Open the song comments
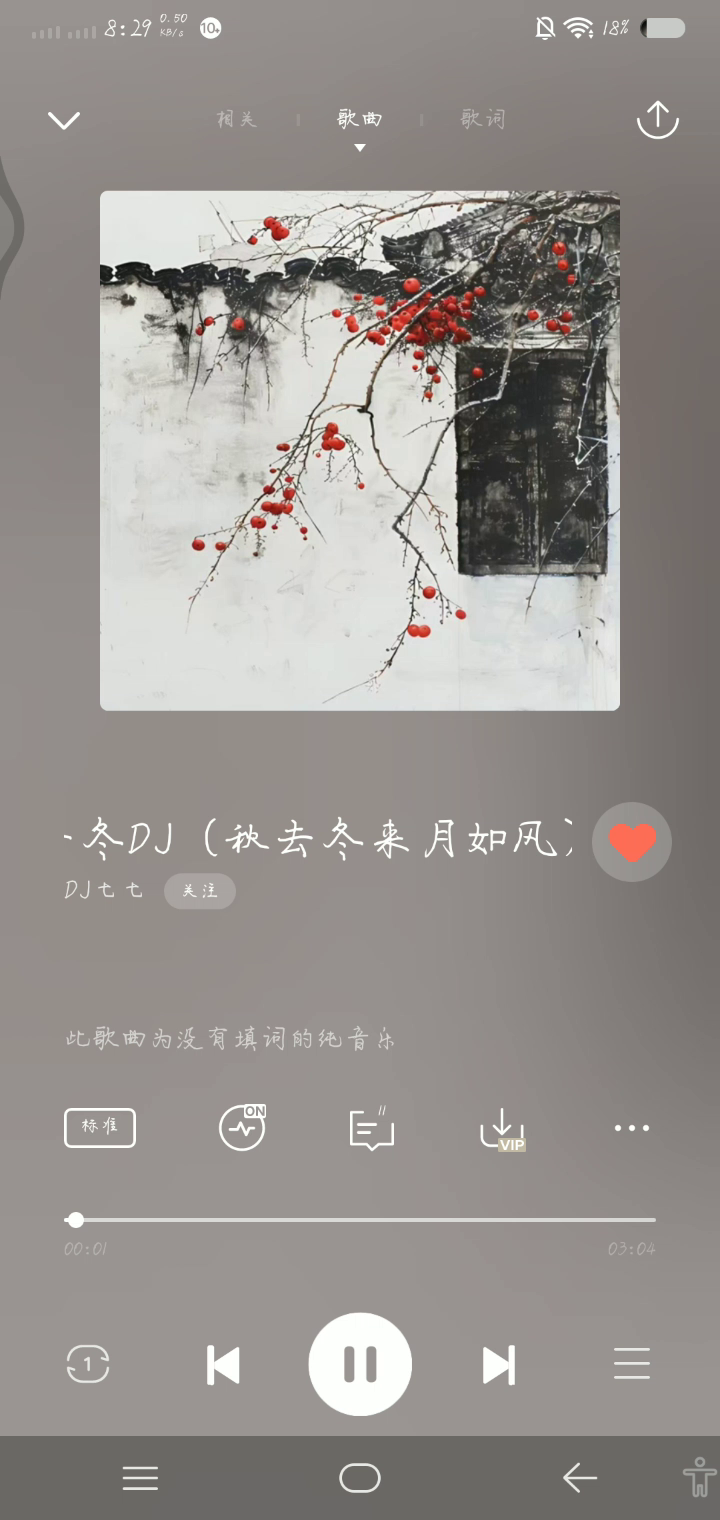720x1520 pixels. [x=371, y=1128]
